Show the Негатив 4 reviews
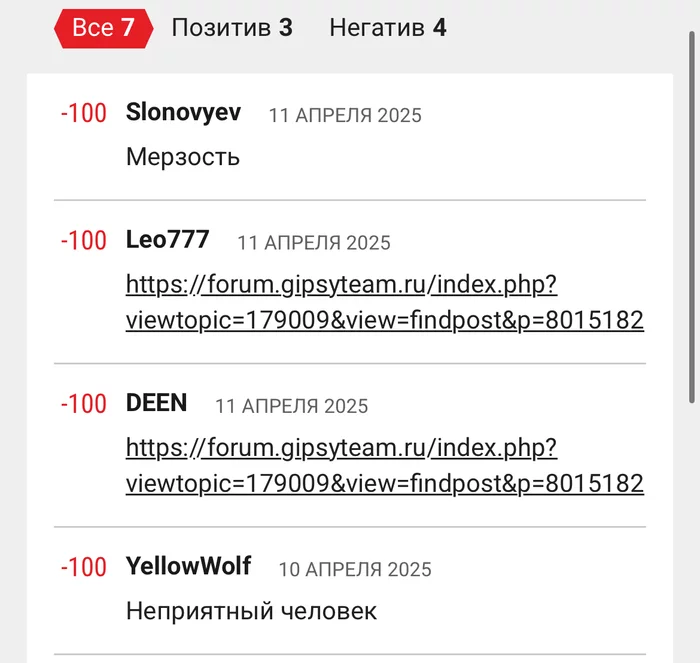Viewport: 700px width, 663px height. [387, 28]
